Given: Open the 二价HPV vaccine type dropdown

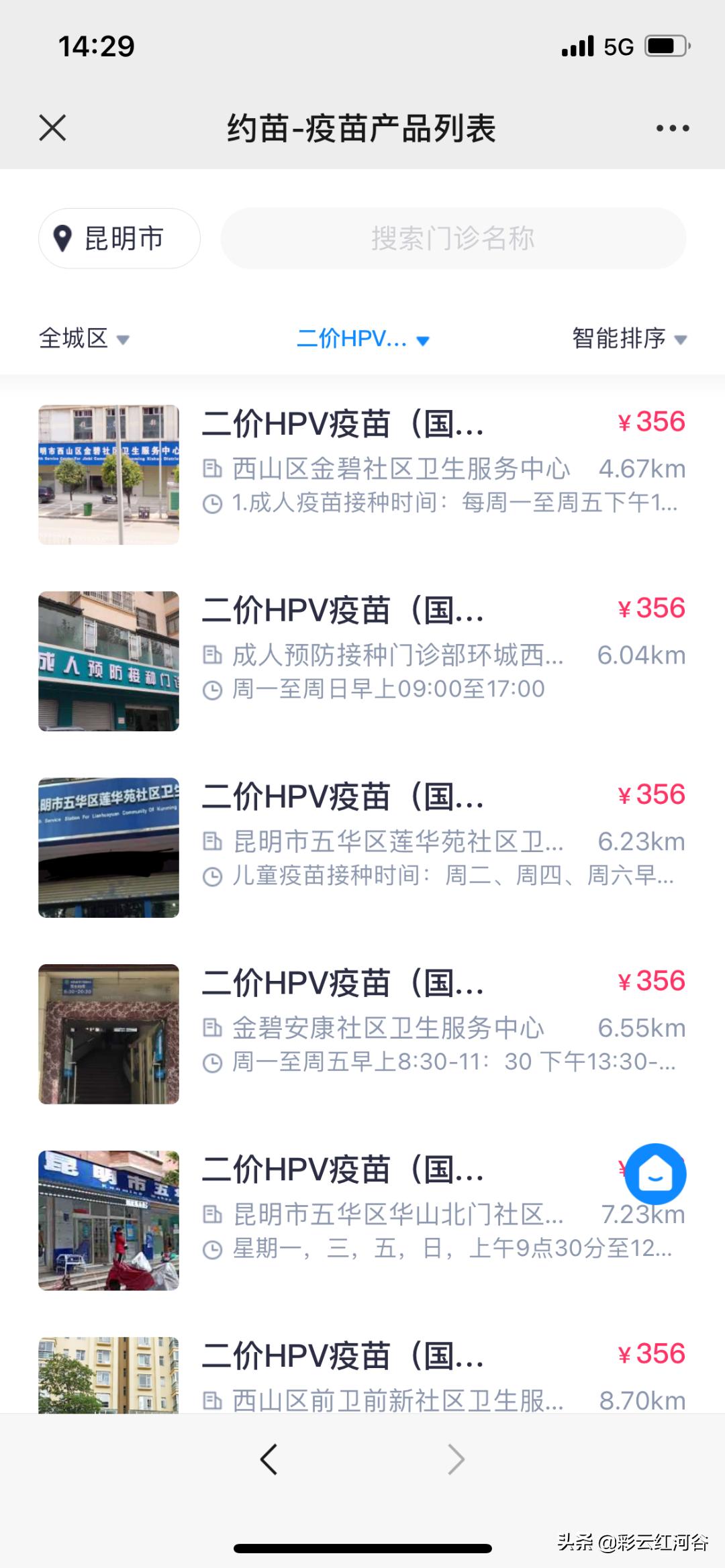Looking at the screenshot, I should coord(362,339).
